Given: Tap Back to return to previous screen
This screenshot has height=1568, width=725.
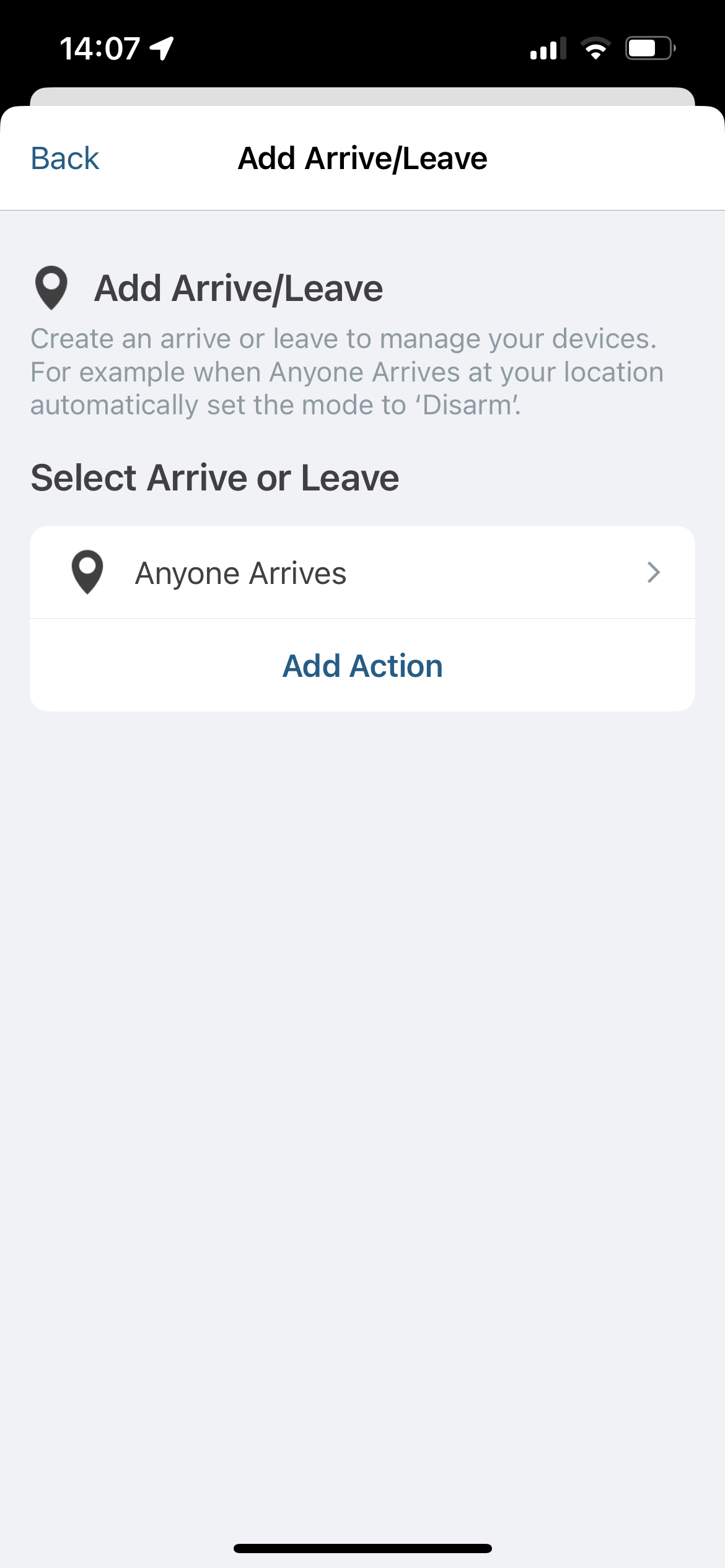Looking at the screenshot, I should [64, 159].
